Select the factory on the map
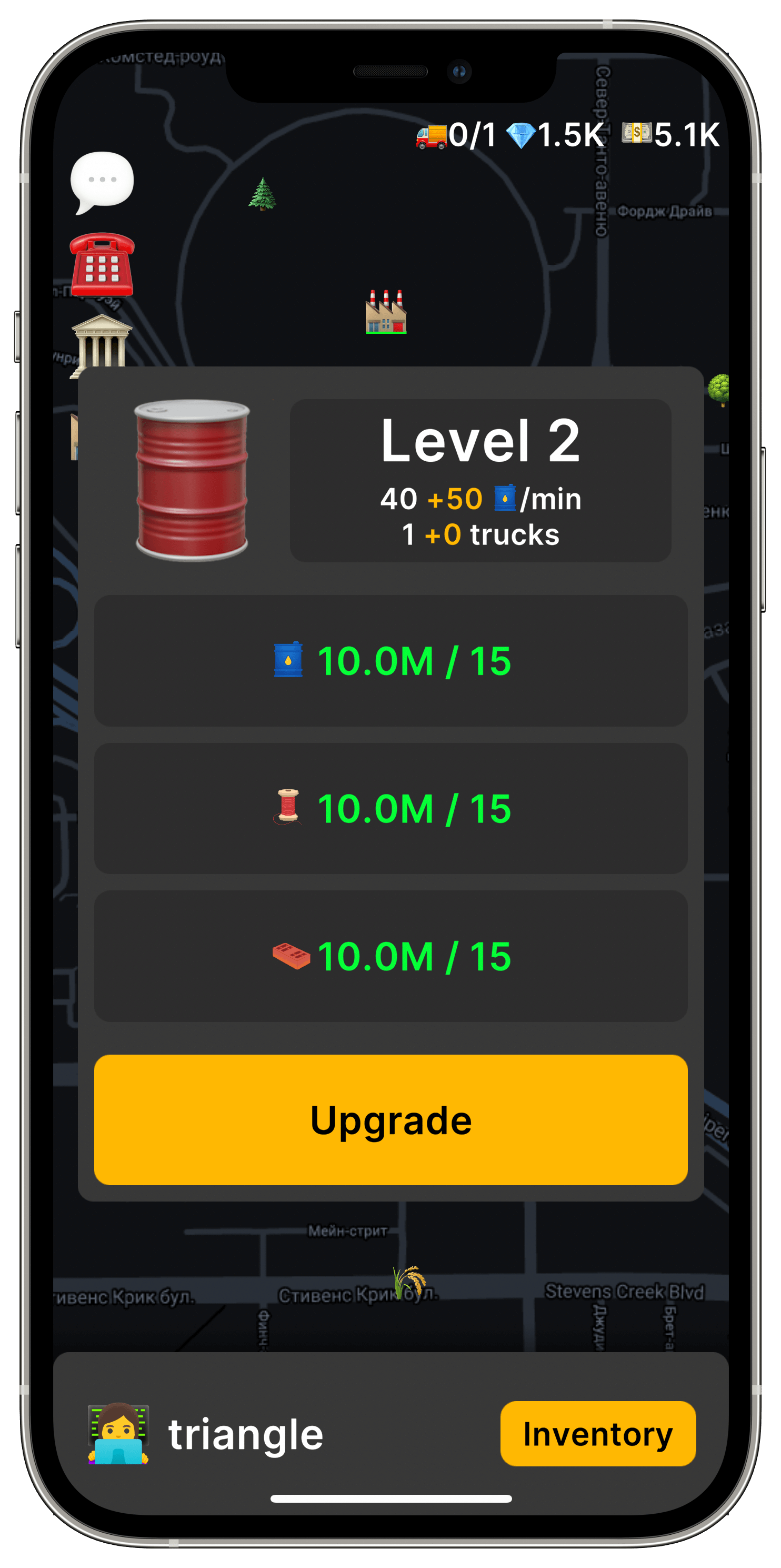 pos(386,312)
